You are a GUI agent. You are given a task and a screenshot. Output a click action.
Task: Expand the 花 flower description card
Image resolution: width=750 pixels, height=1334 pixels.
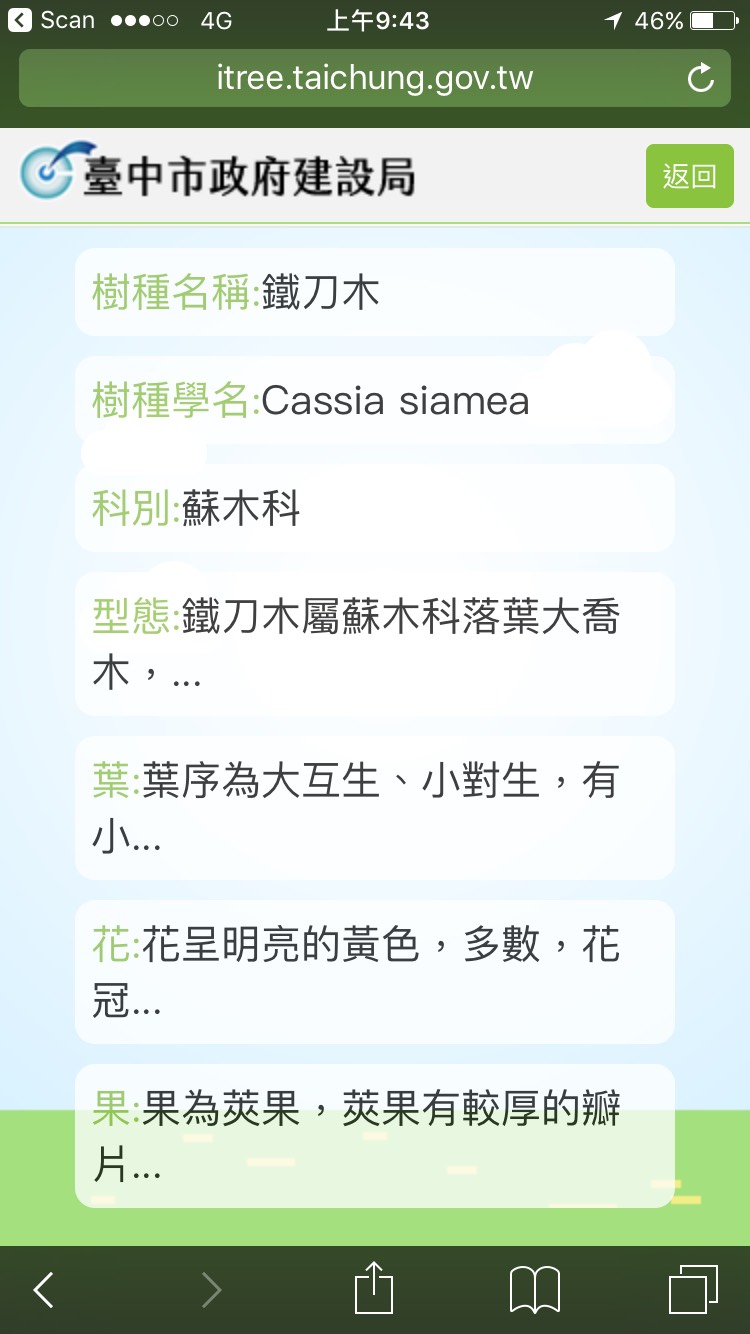(x=374, y=971)
